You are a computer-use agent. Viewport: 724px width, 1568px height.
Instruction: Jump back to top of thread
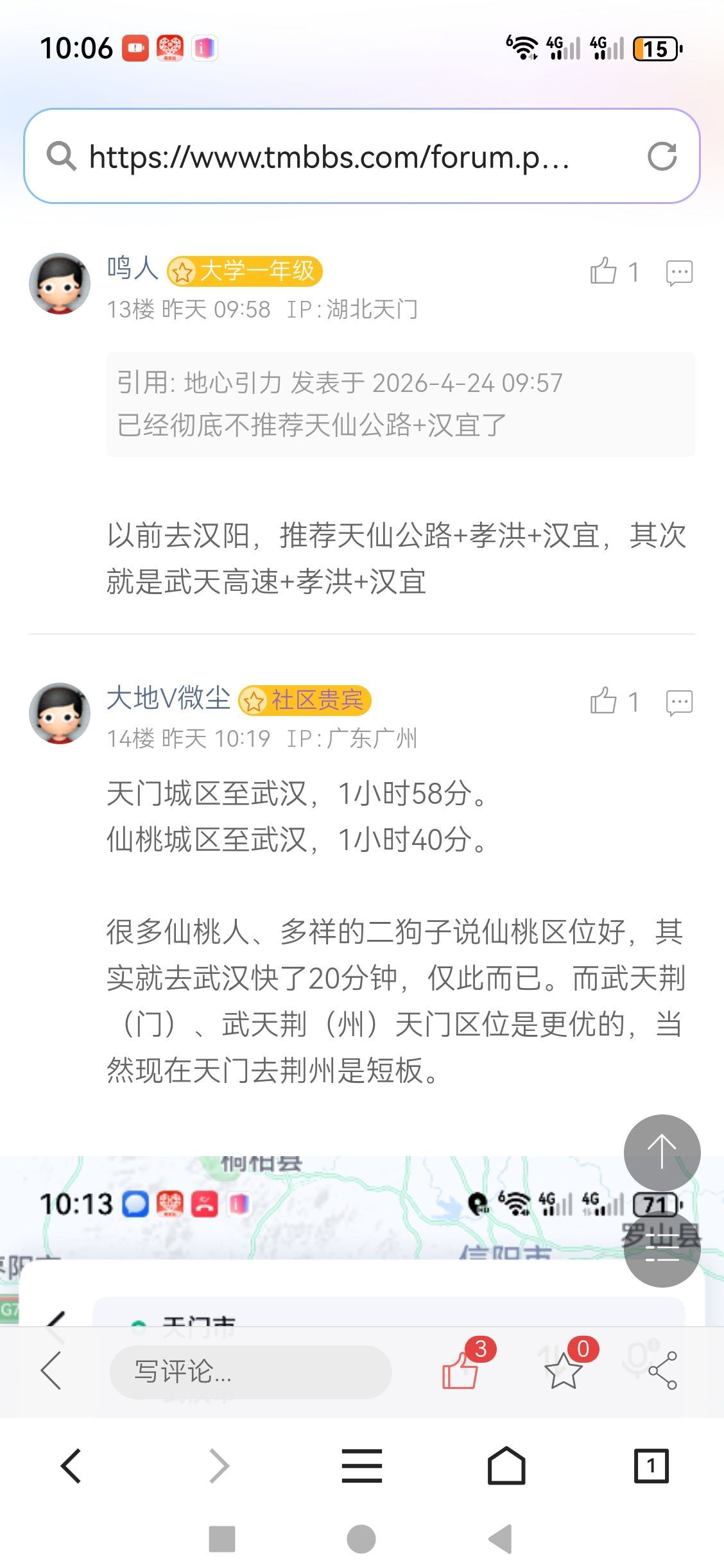coord(662,1152)
